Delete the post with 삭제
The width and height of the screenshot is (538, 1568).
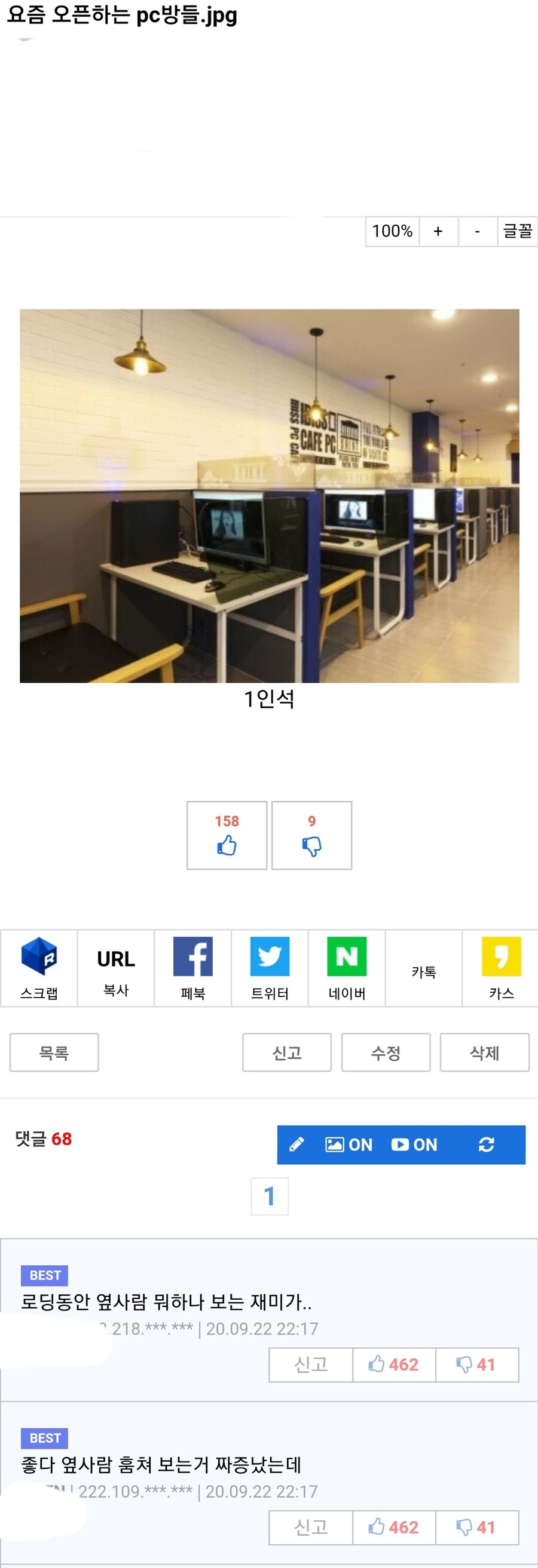click(484, 1053)
